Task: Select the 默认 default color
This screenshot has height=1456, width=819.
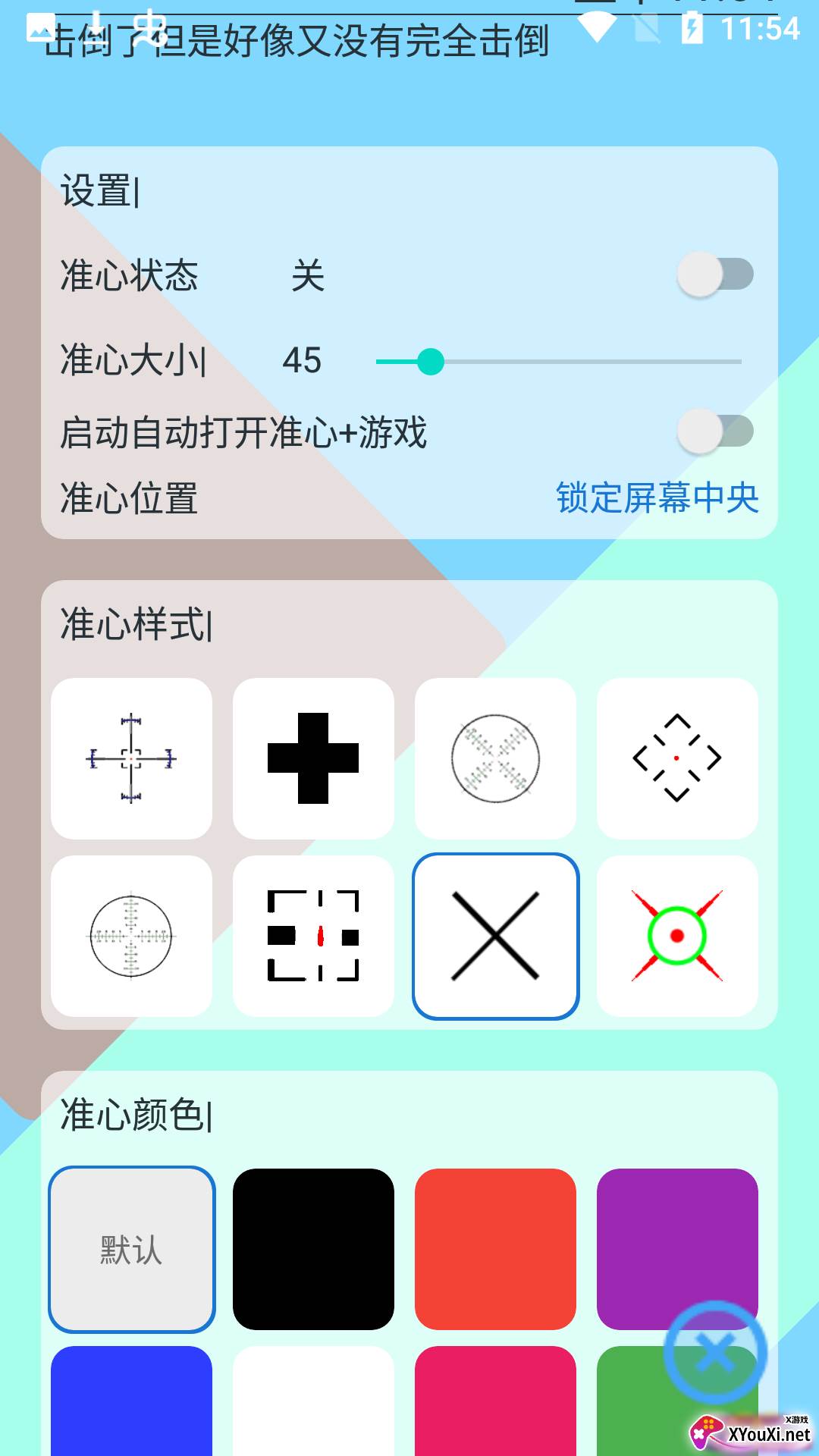Action: coord(131,1249)
